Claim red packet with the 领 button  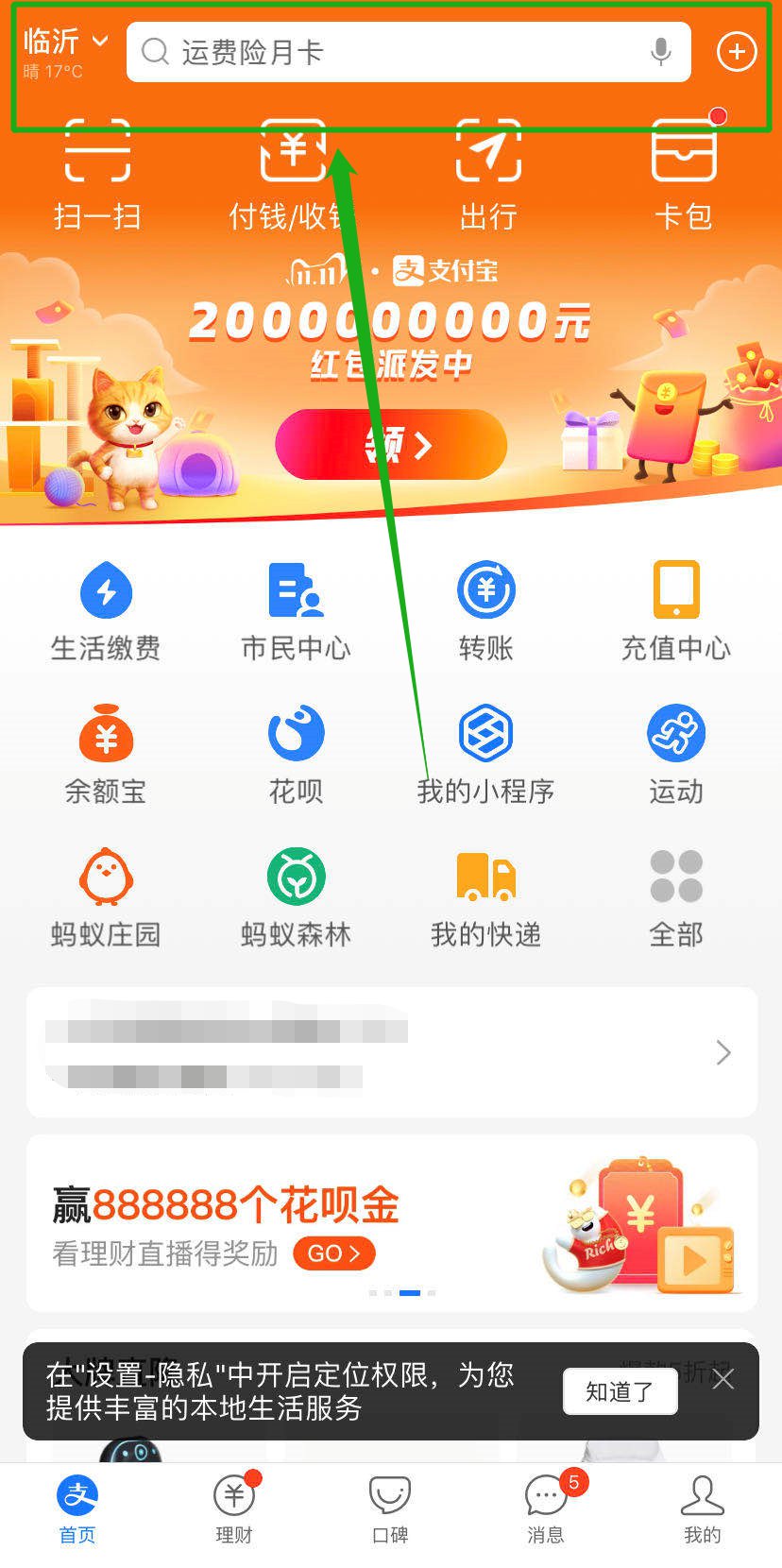click(391, 444)
